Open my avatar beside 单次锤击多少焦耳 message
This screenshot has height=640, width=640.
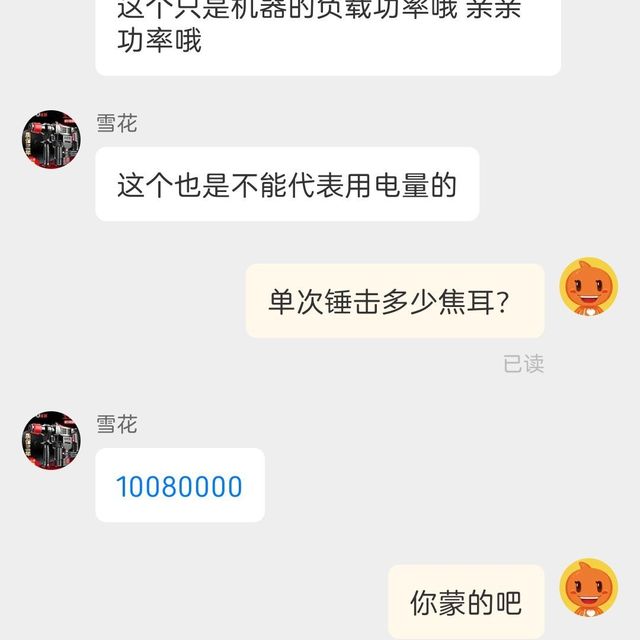click(589, 287)
